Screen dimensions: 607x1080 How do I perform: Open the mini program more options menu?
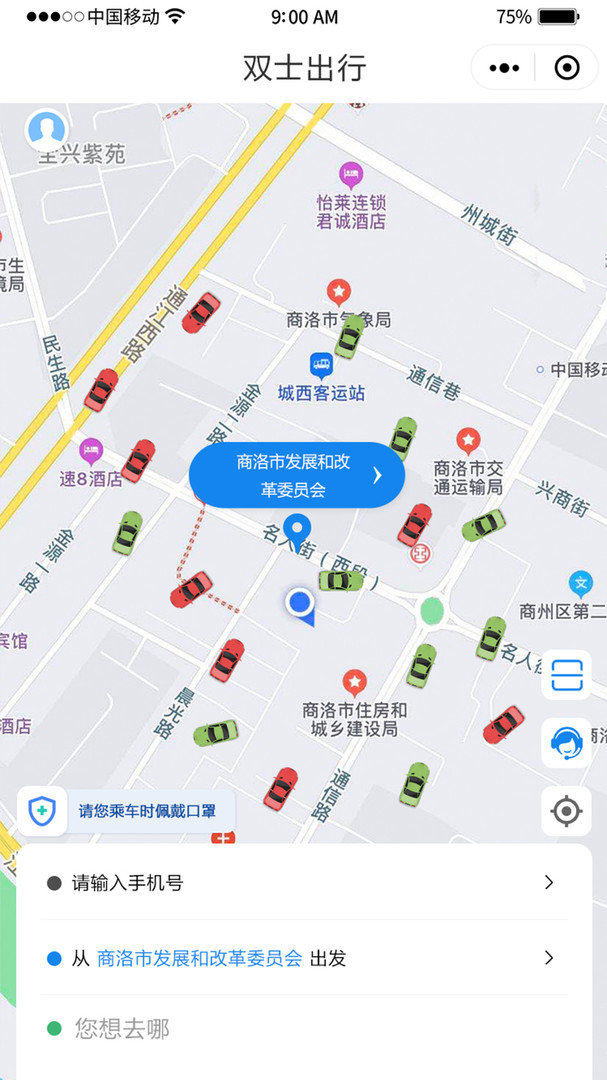point(504,68)
